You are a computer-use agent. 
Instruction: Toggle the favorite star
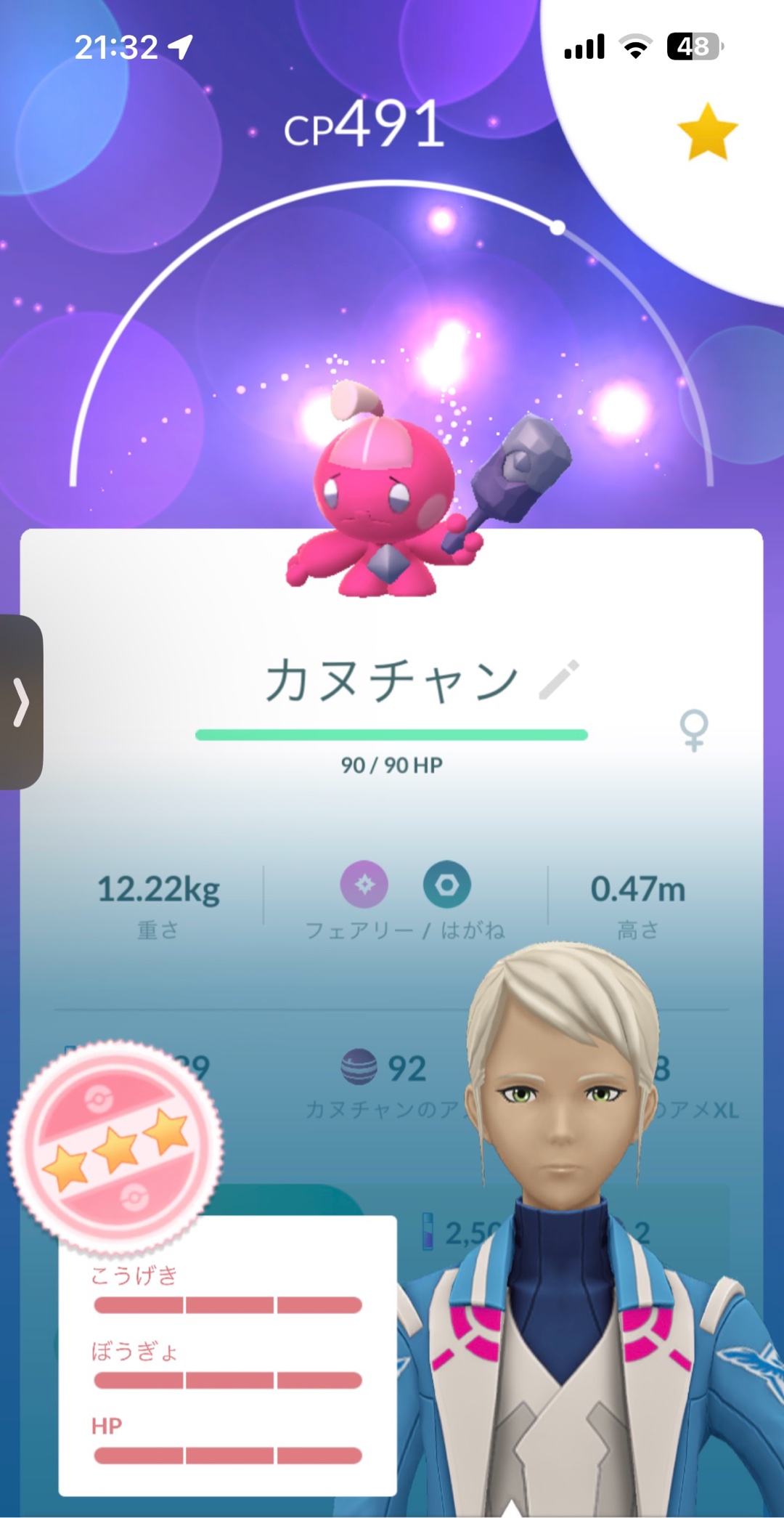707,131
